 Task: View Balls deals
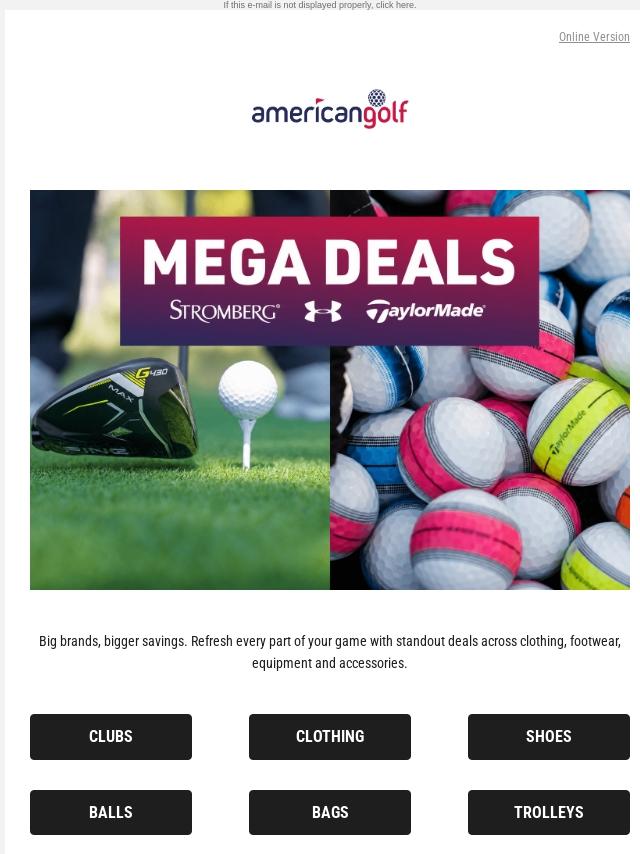coord(111,812)
